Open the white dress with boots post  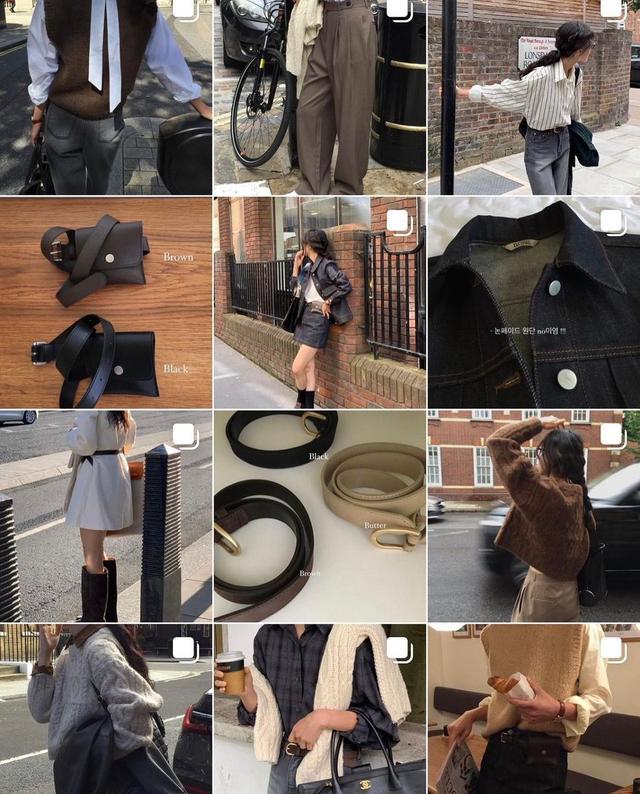pos(105,516)
